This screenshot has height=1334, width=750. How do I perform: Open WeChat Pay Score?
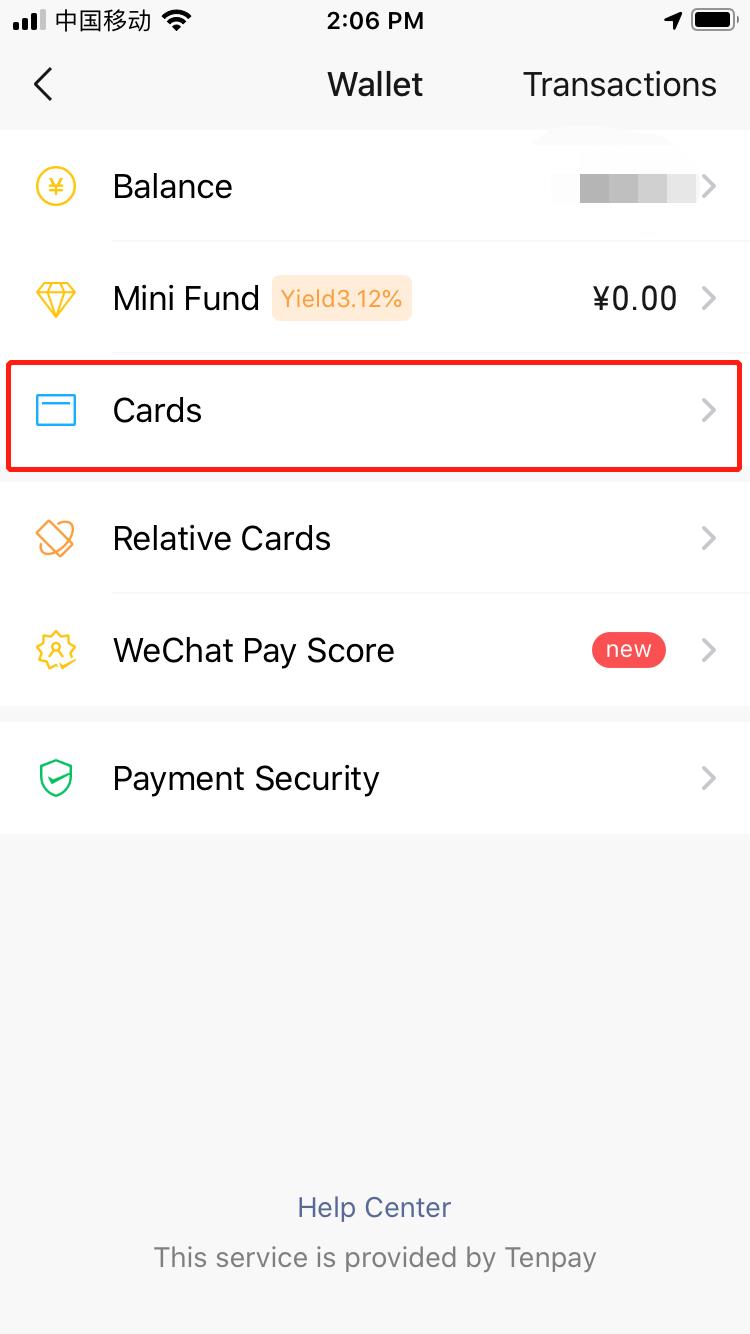pos(375,651)
